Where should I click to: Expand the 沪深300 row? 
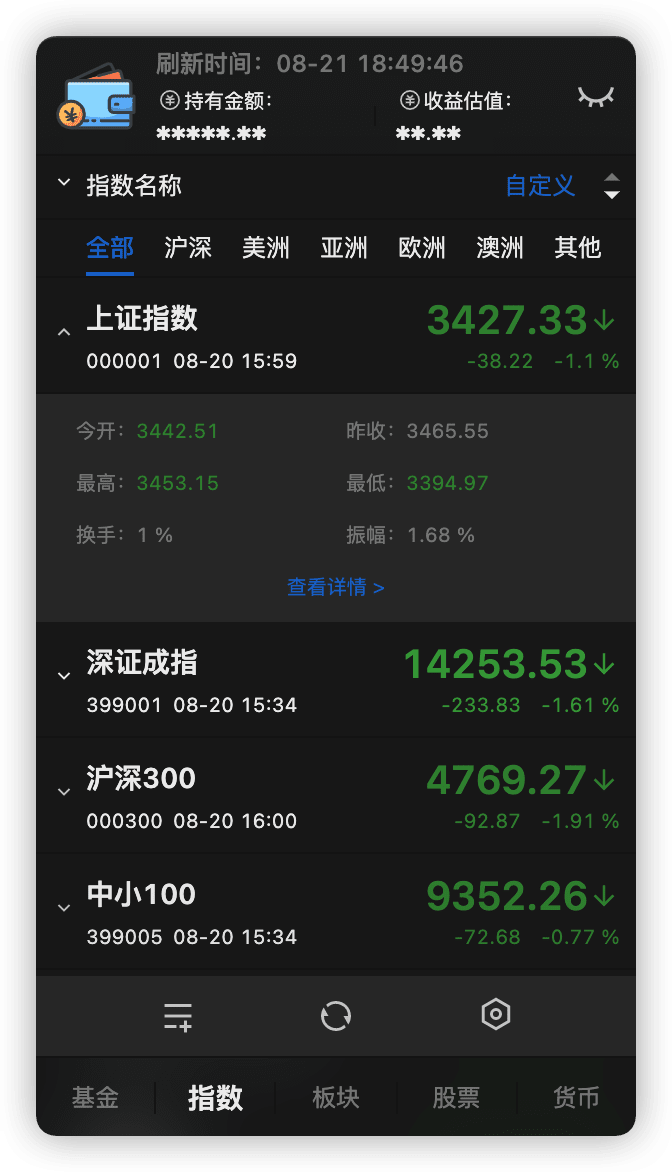64,792
